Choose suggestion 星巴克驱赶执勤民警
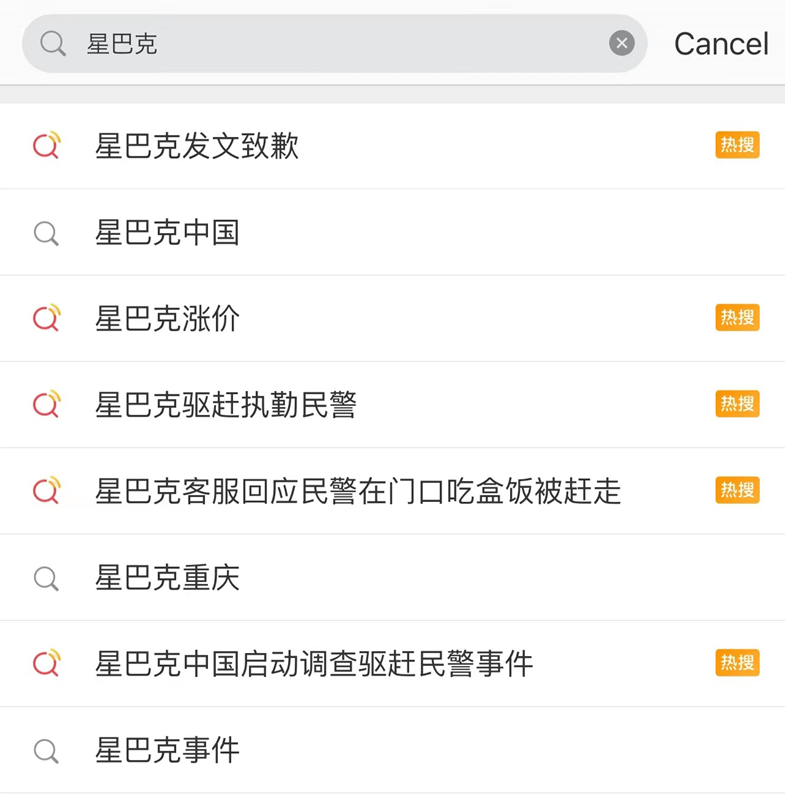The width and height of the screenshot is (785, 797). (226, 405)
